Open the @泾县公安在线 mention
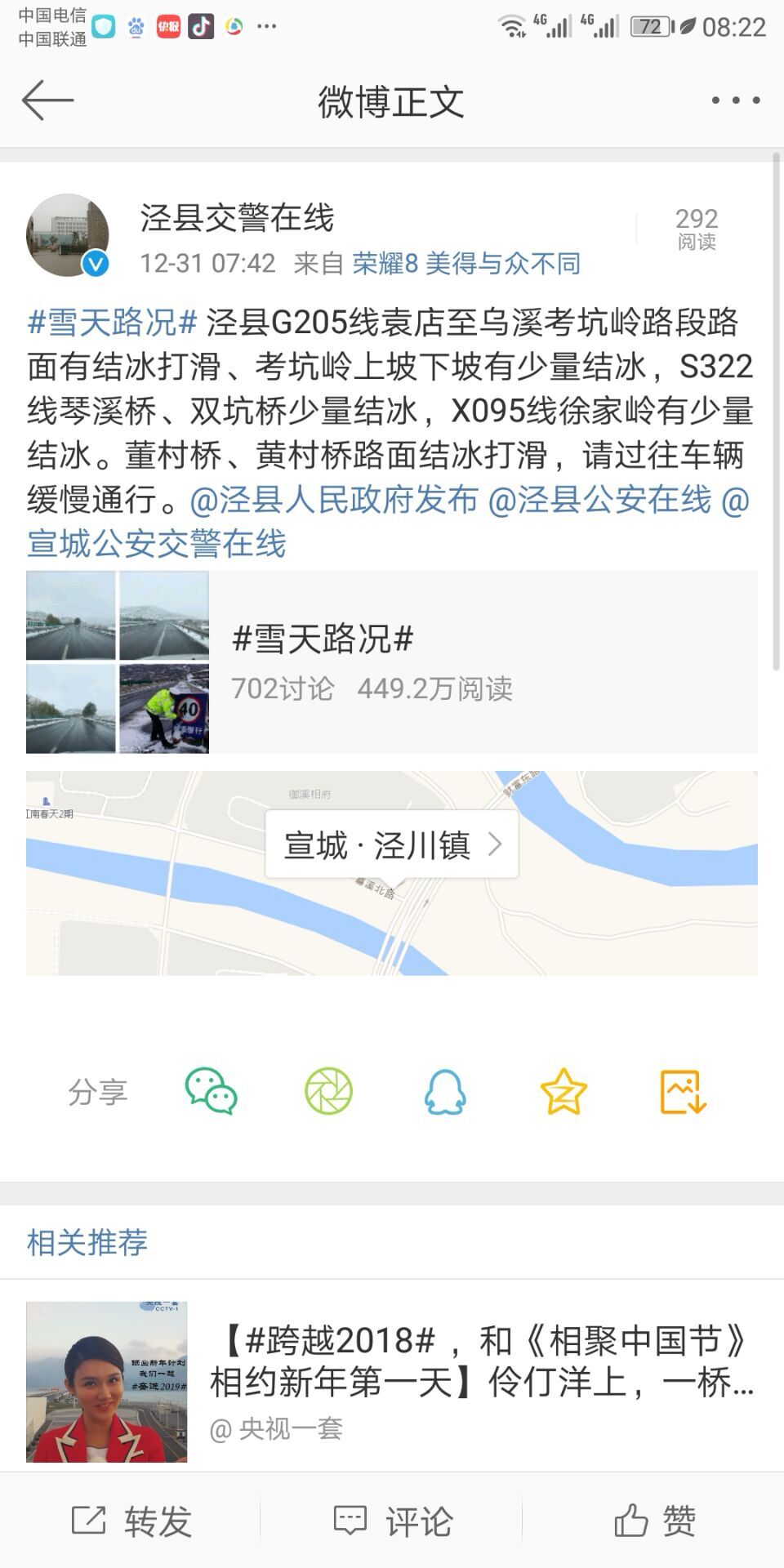Screen dimensions: 784x1568 [599, 499]
